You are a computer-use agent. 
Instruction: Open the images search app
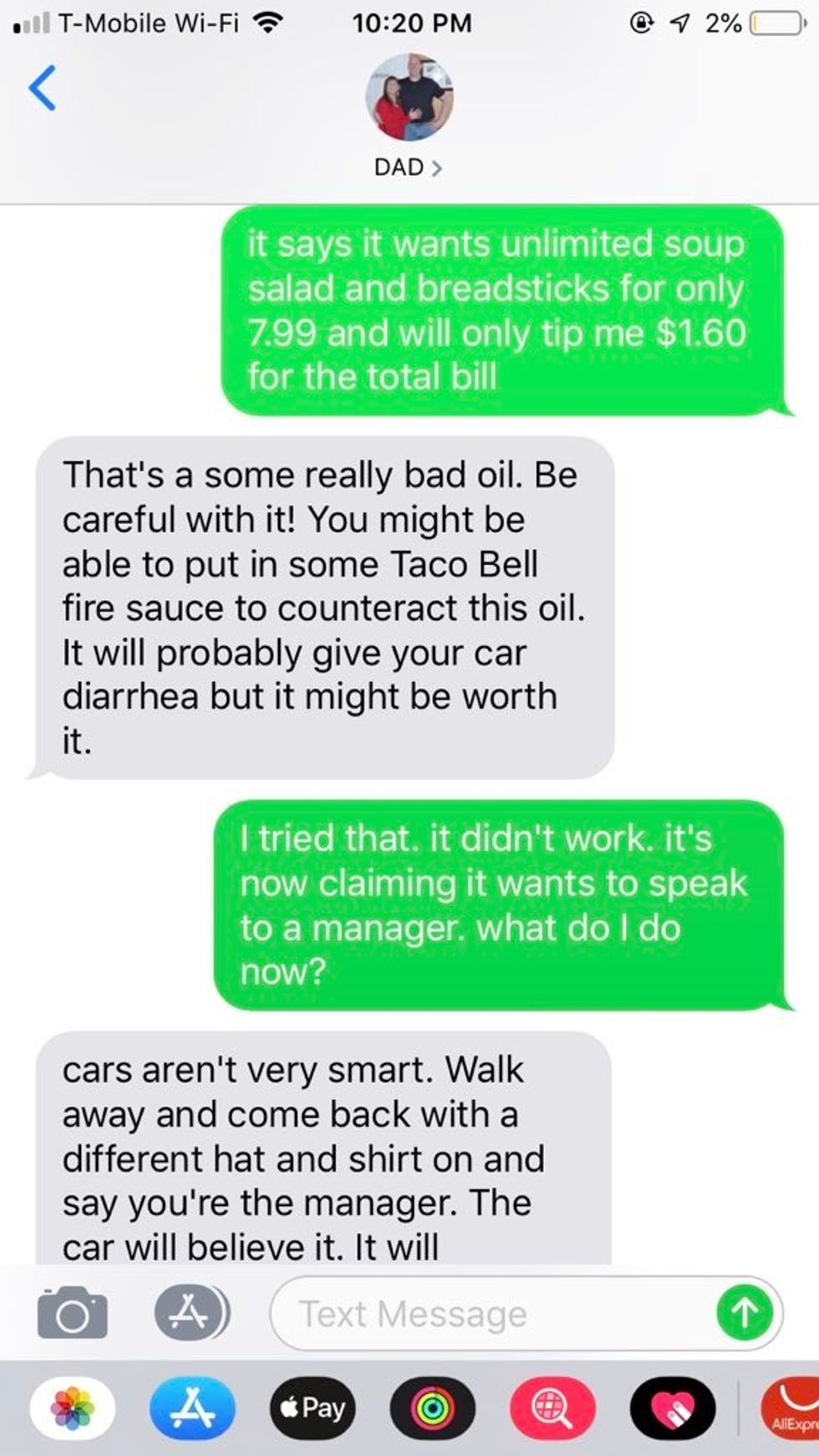pyautogui.click(x=552, y=1408)
